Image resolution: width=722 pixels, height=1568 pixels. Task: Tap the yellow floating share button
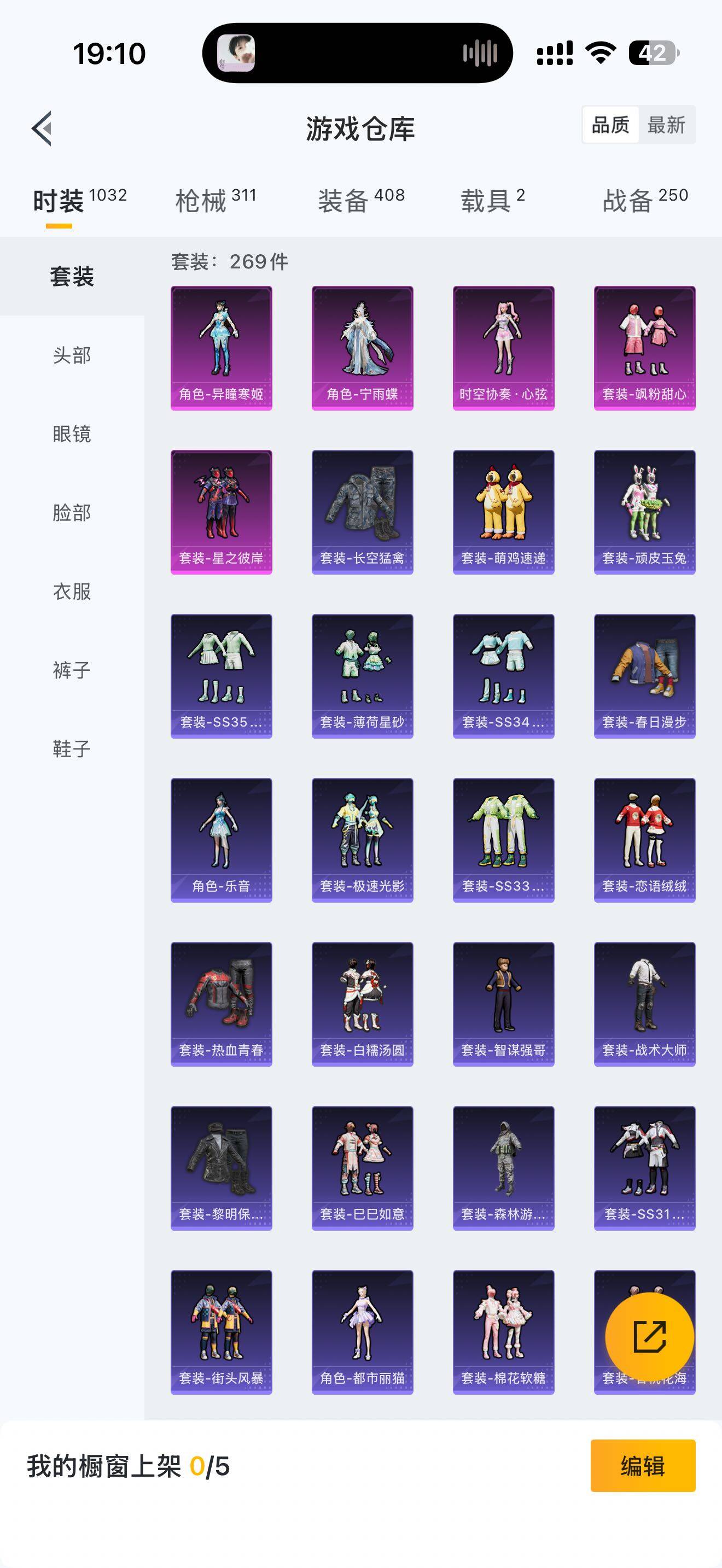point(650,1337)
